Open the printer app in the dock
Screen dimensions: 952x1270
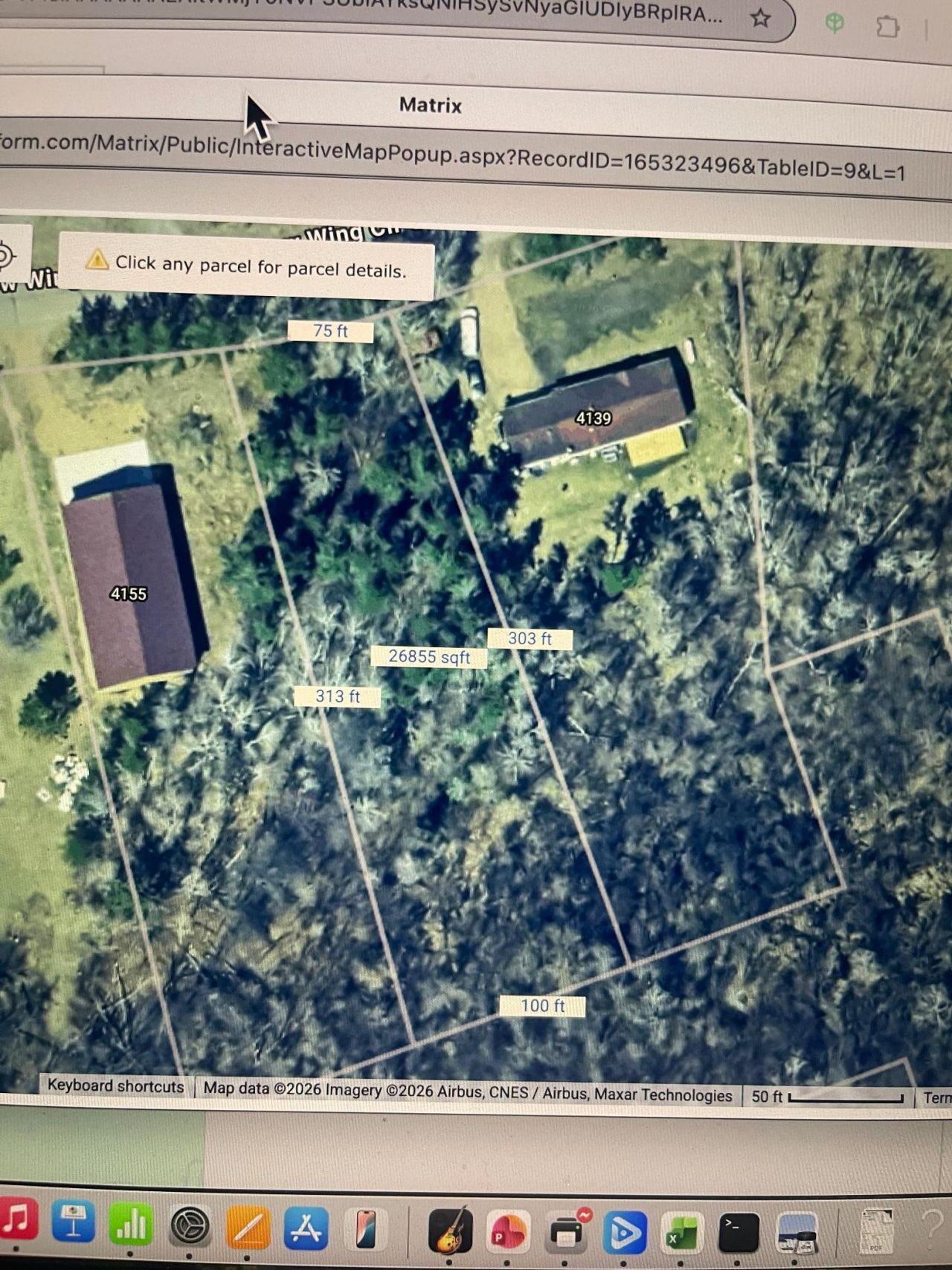tap(567, 1231)
